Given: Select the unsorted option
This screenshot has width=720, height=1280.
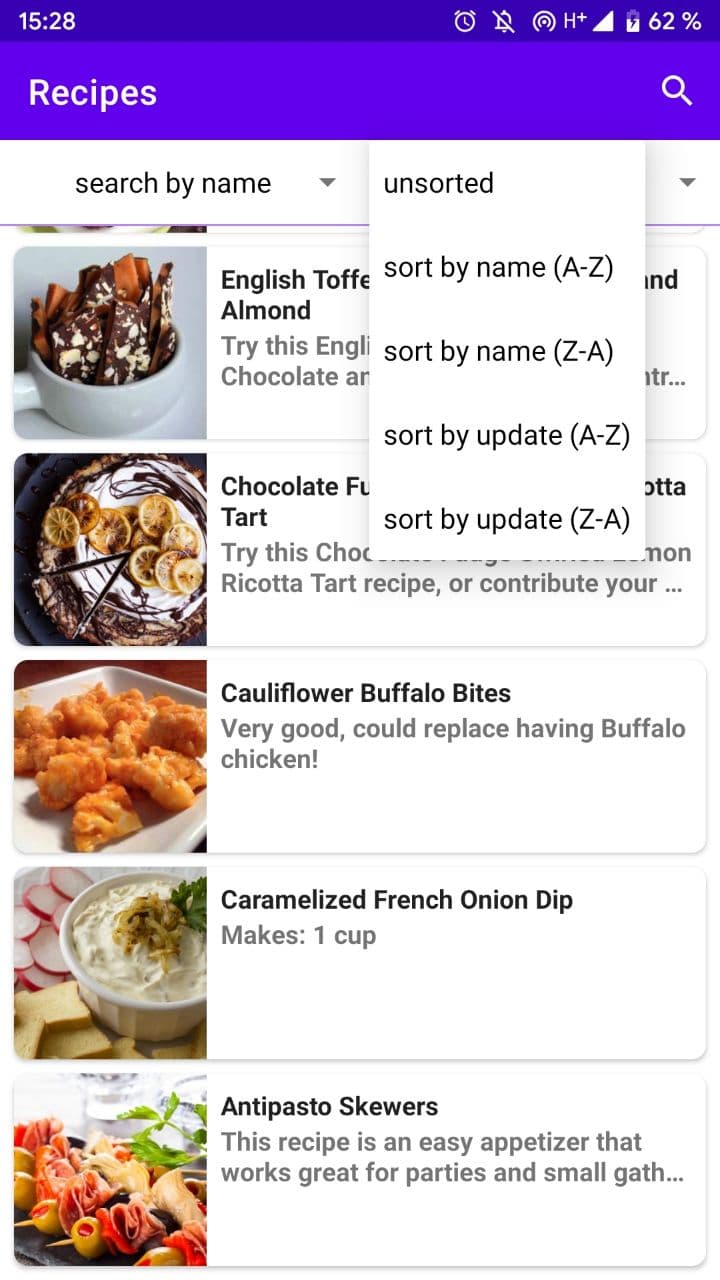Looking at the screenshot, I should coord(507,183).
